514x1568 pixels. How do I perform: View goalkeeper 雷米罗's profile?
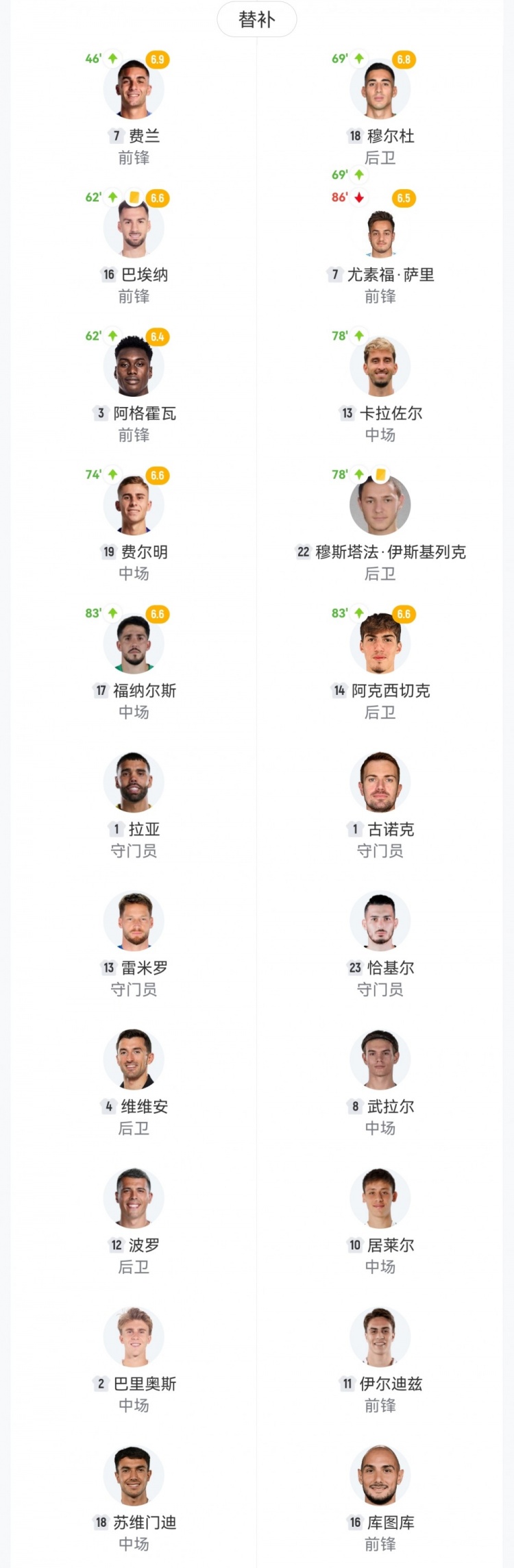[134, 922]
